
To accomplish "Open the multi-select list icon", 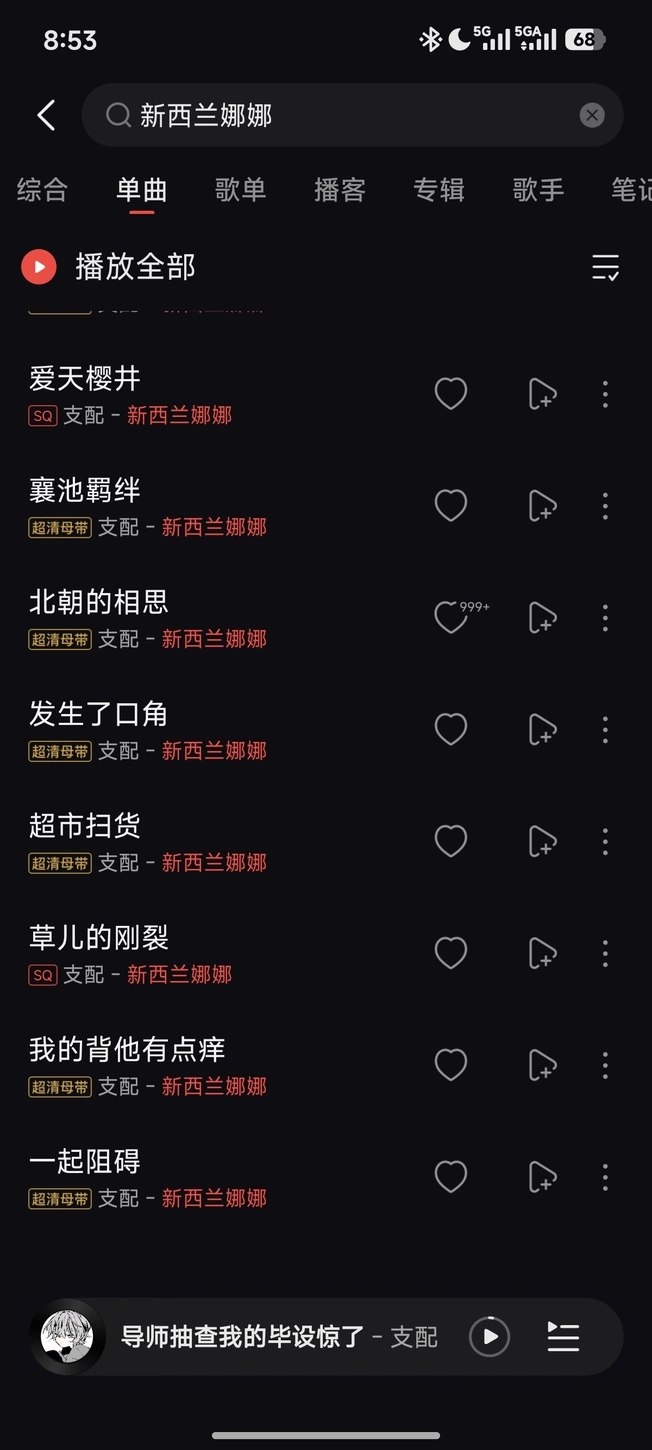I will pyautogui.click(x=605, y=267).
